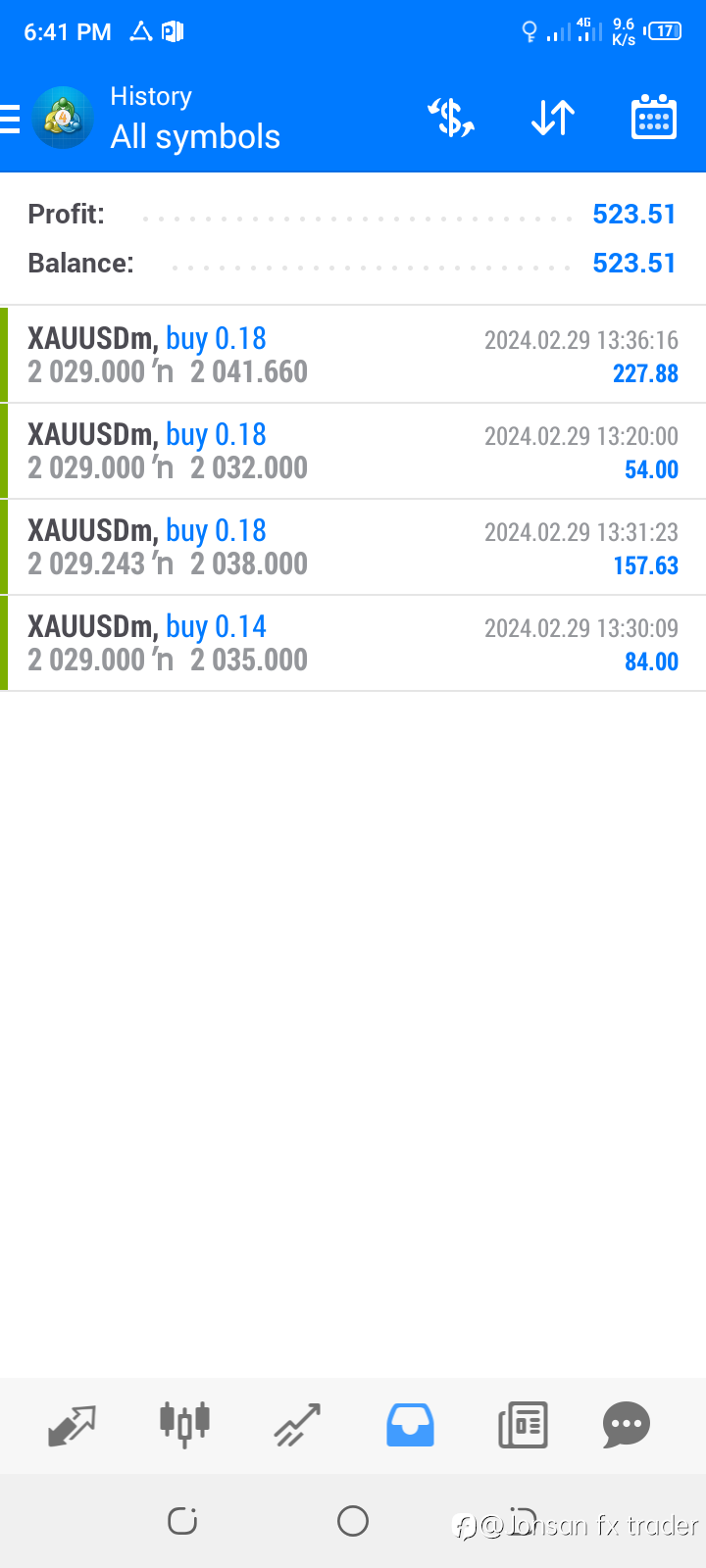Switch to the Trade tab
706x1568 pixels.
[x=297, y=1425]
